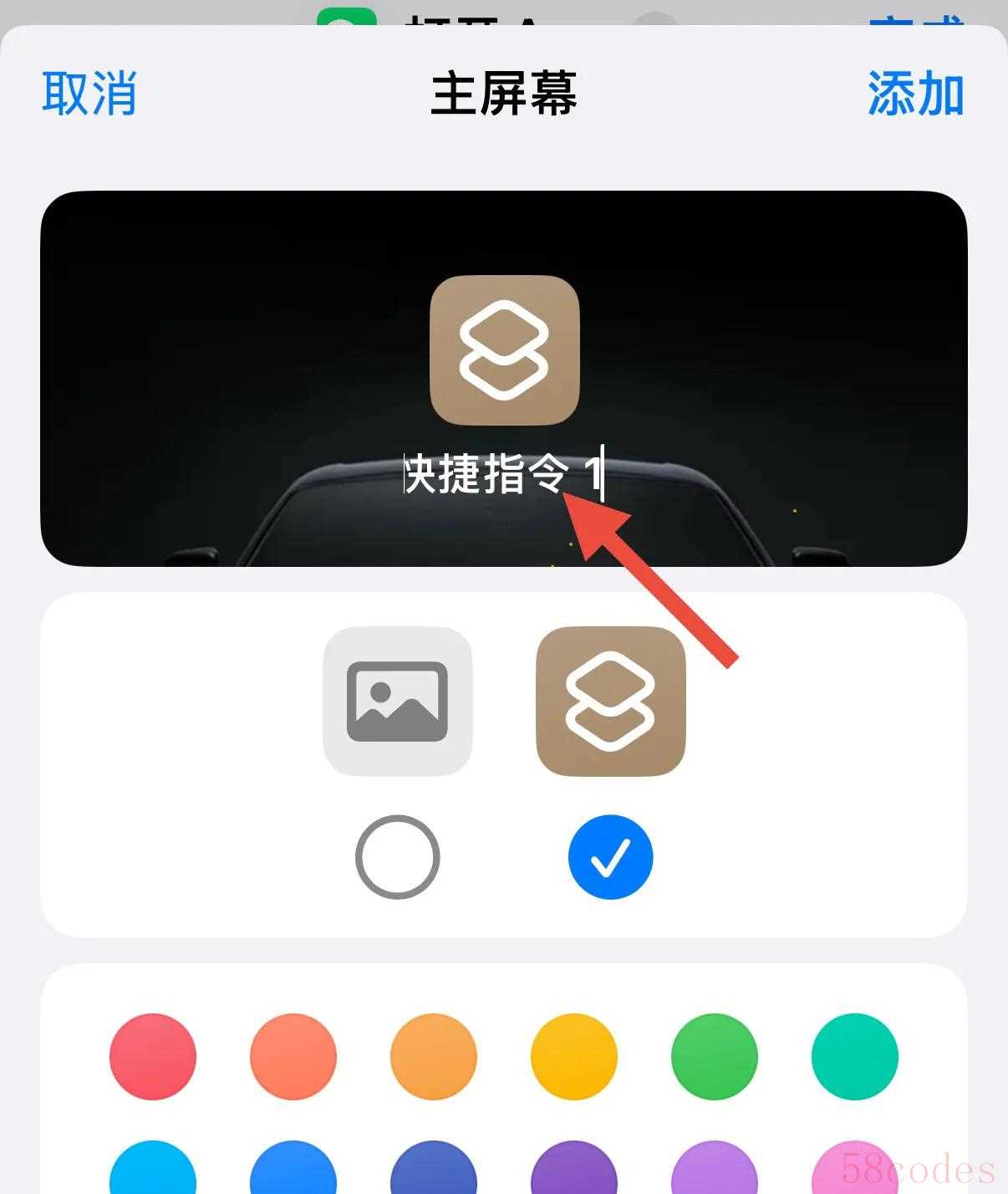Viewport: 1008px width, 1194px height.
Task: Edit the shortcut name field 快捷指令 1
Action: point(501,475)
